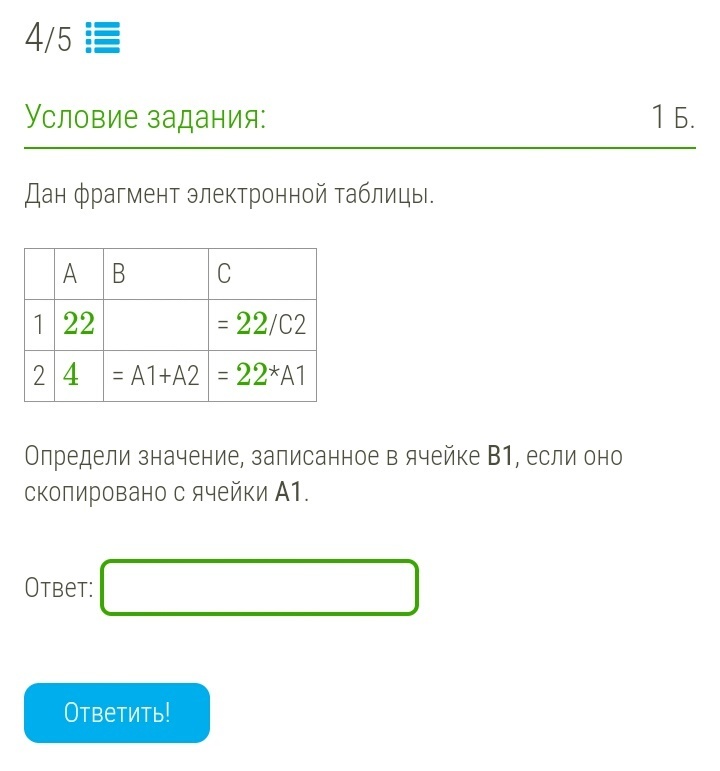720x771 pixels.
Task: Click the heading Условие задания:
Action: [x=130, y=117]
